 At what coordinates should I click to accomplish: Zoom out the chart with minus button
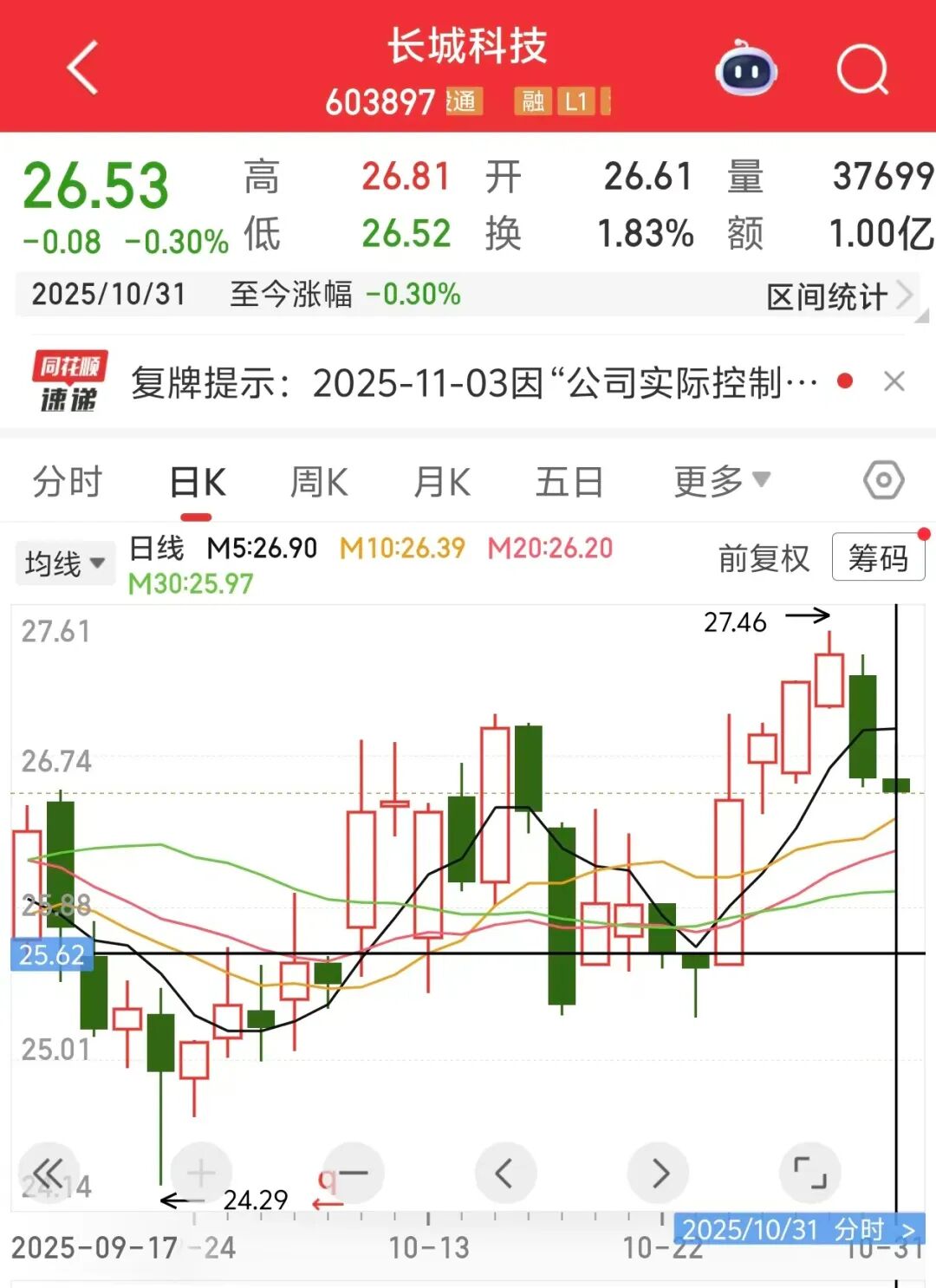tap(353, 1174)
